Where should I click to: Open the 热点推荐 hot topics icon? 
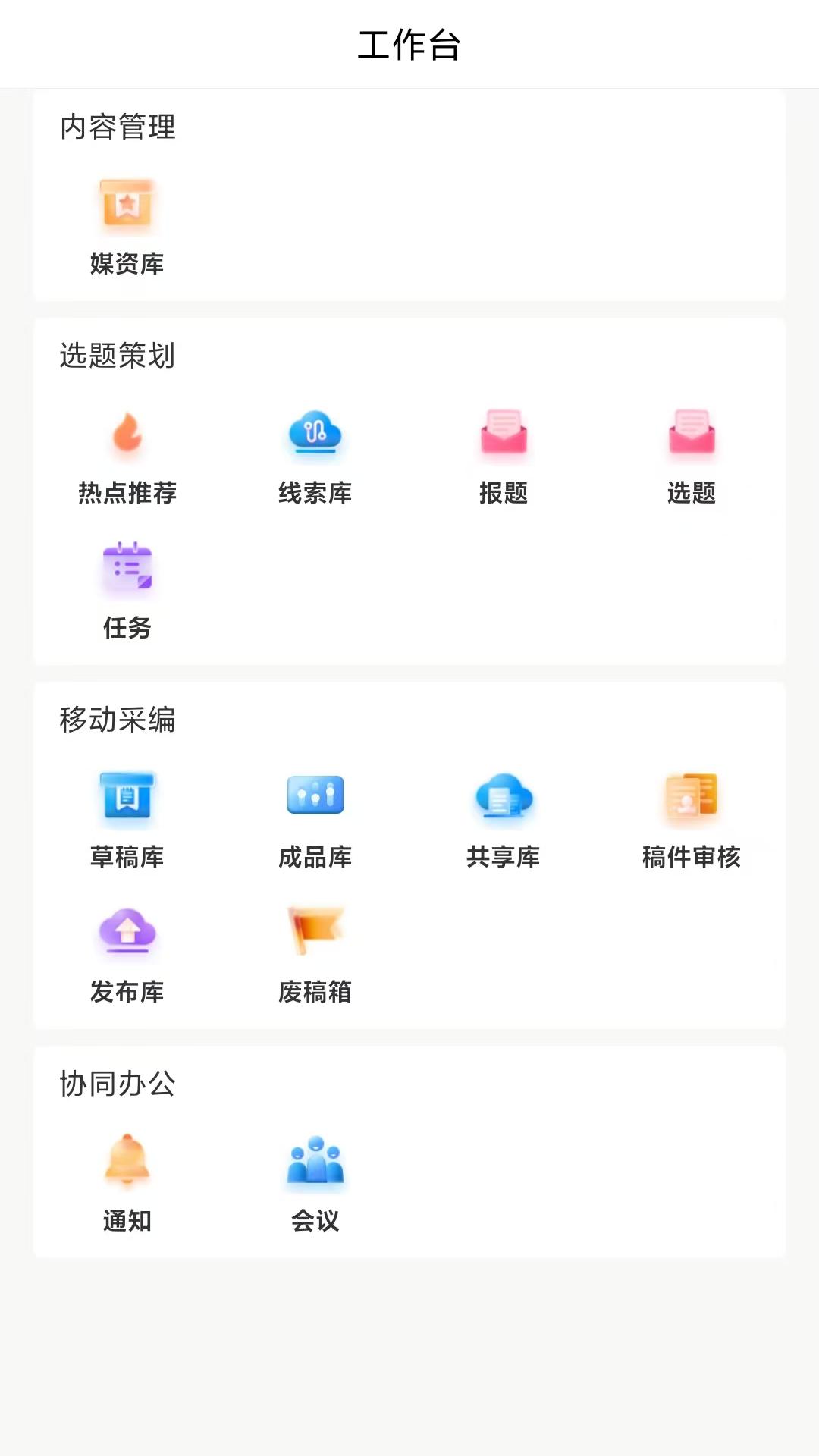tap(127, 434)
